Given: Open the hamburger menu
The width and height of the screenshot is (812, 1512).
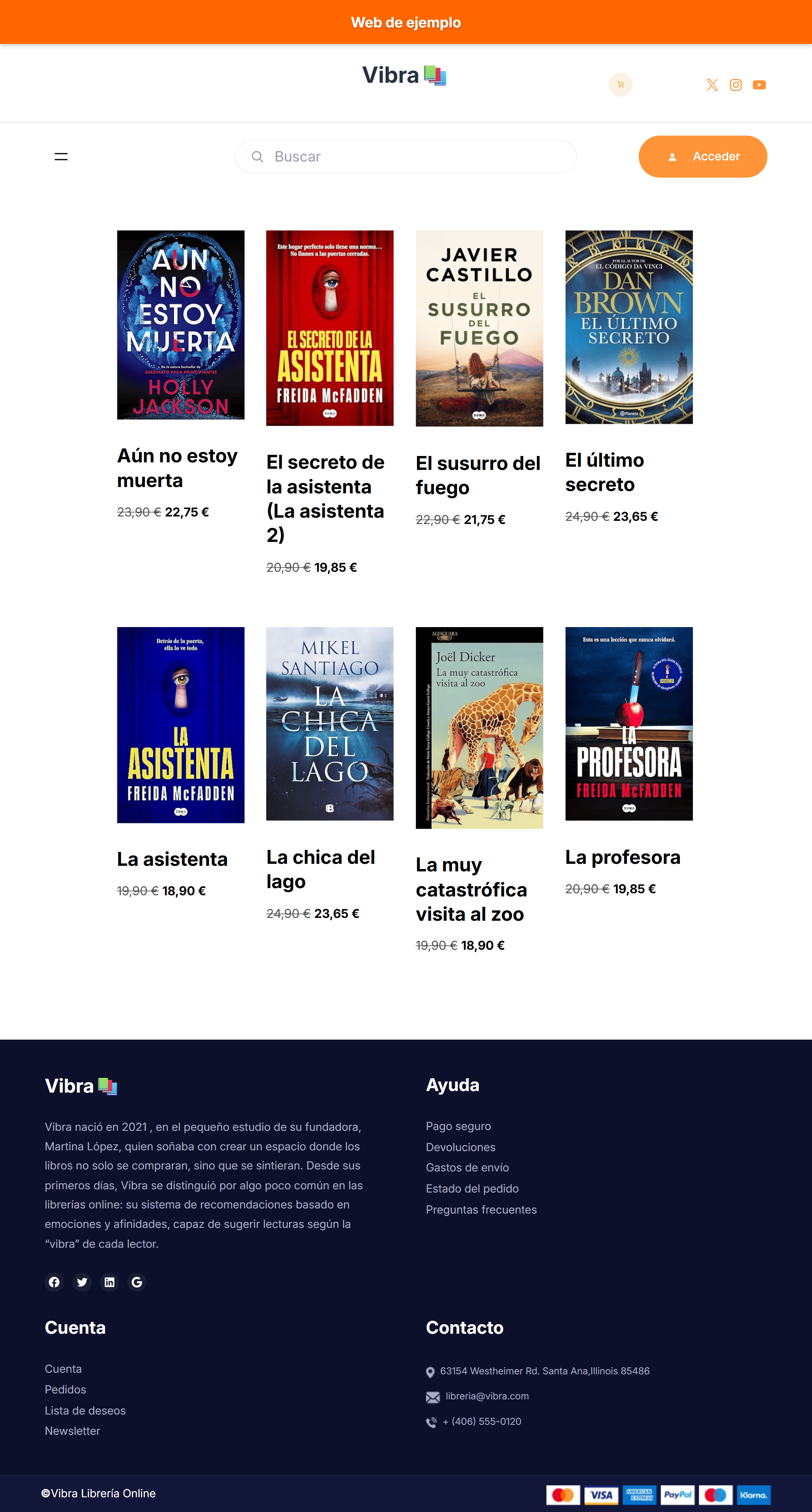Looking at the screenshot, I should click(61, 157).
